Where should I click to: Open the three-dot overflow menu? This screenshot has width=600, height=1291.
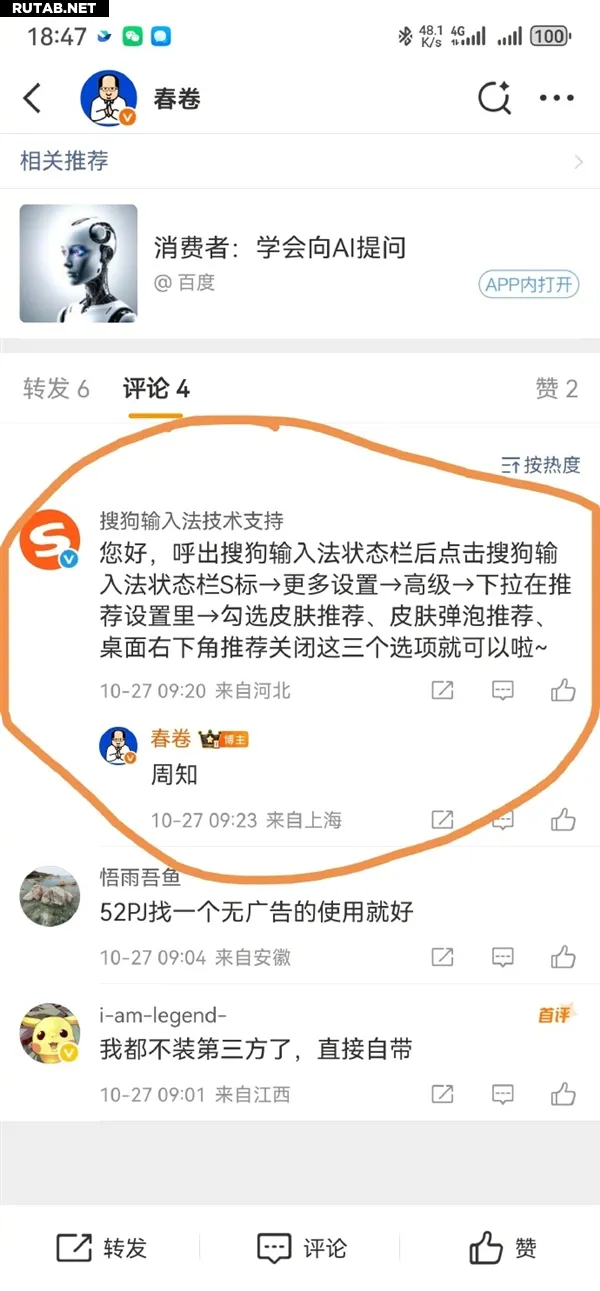click(556, 98)
